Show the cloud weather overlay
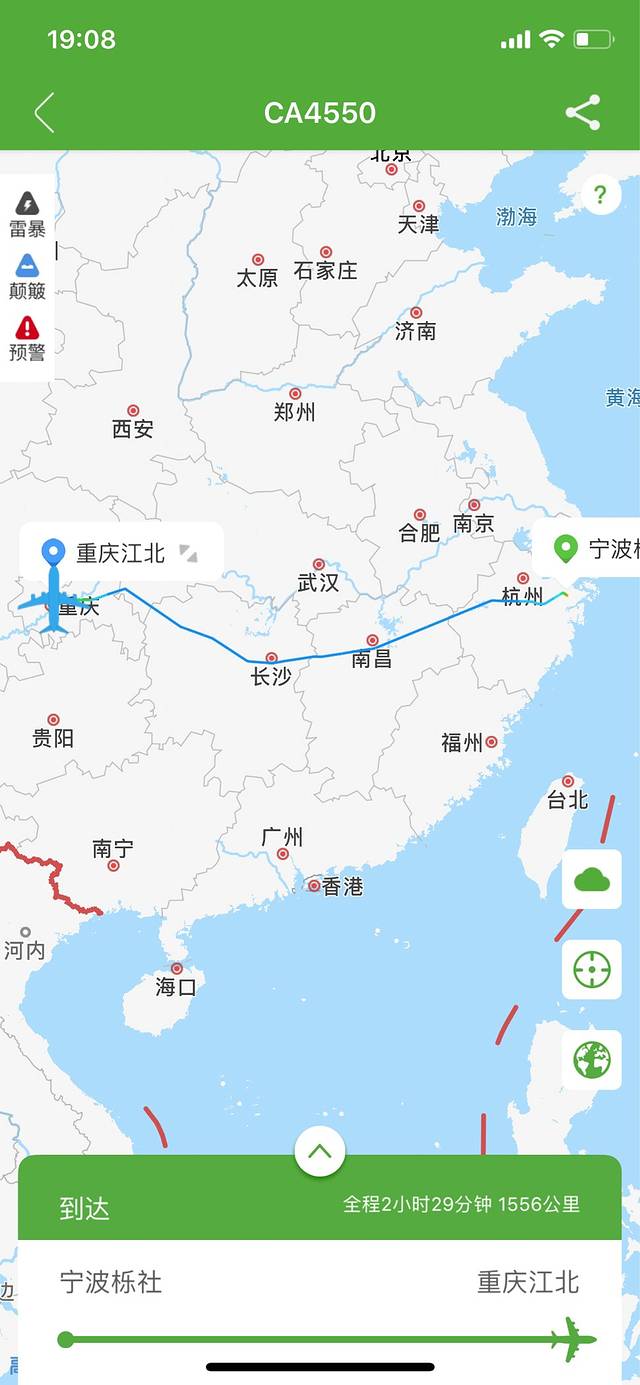640x1385 pixels. point(592,880)
